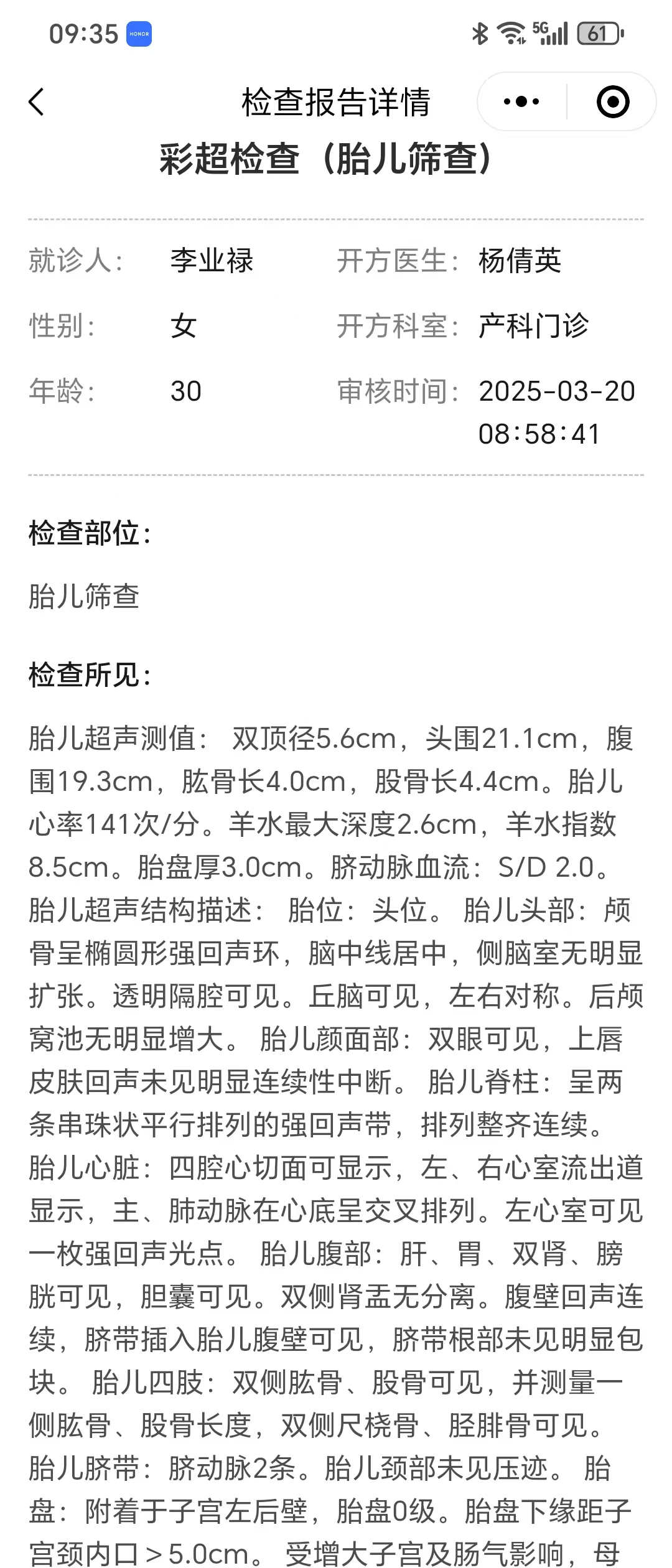This screenshot has width=672, height=1568.
Task: Open the mini program more options menu
Action: pos(521,102)
